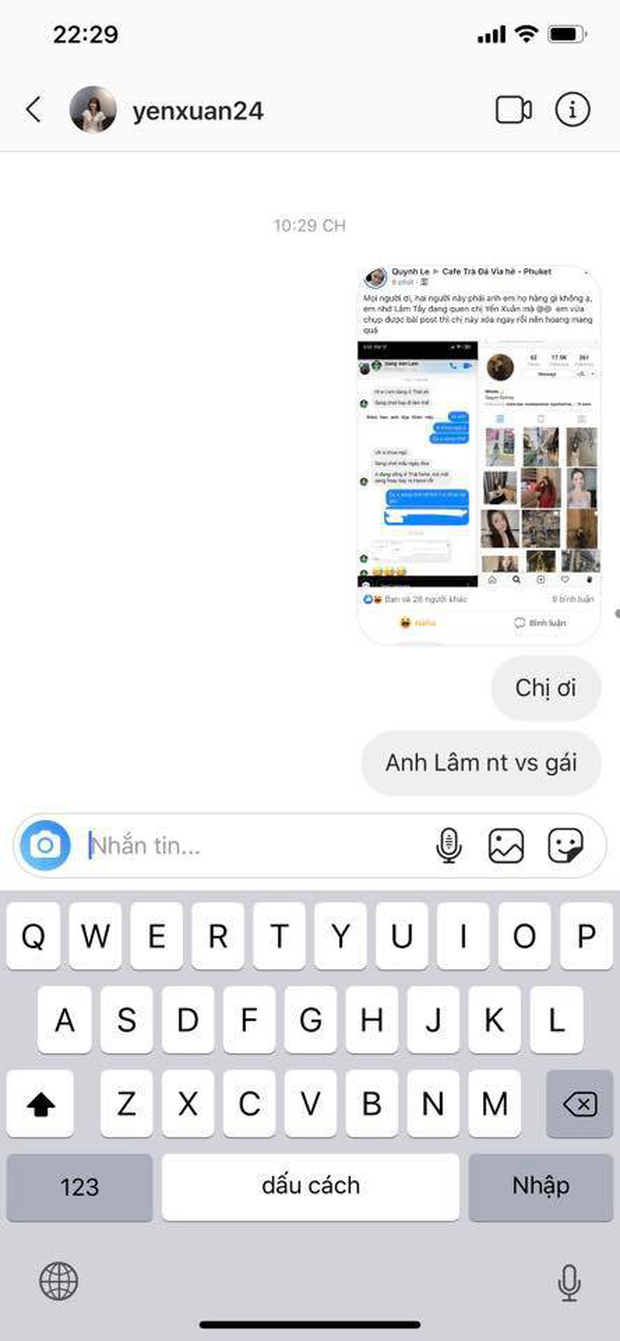Hit the Nhập return key
This screenshot has height=1341, width=620.
point(540,1187)
